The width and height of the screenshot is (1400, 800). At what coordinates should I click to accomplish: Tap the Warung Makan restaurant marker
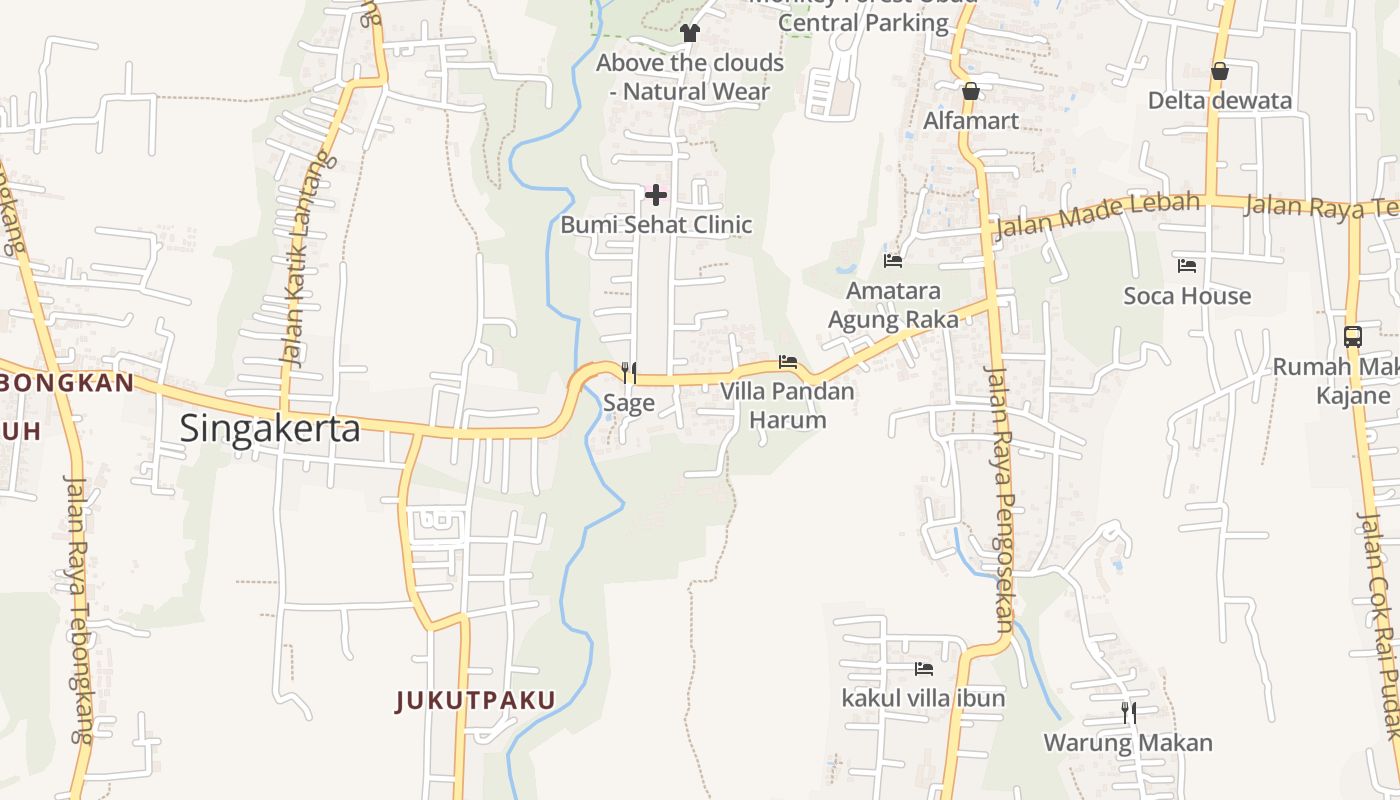pos(1128,713)
